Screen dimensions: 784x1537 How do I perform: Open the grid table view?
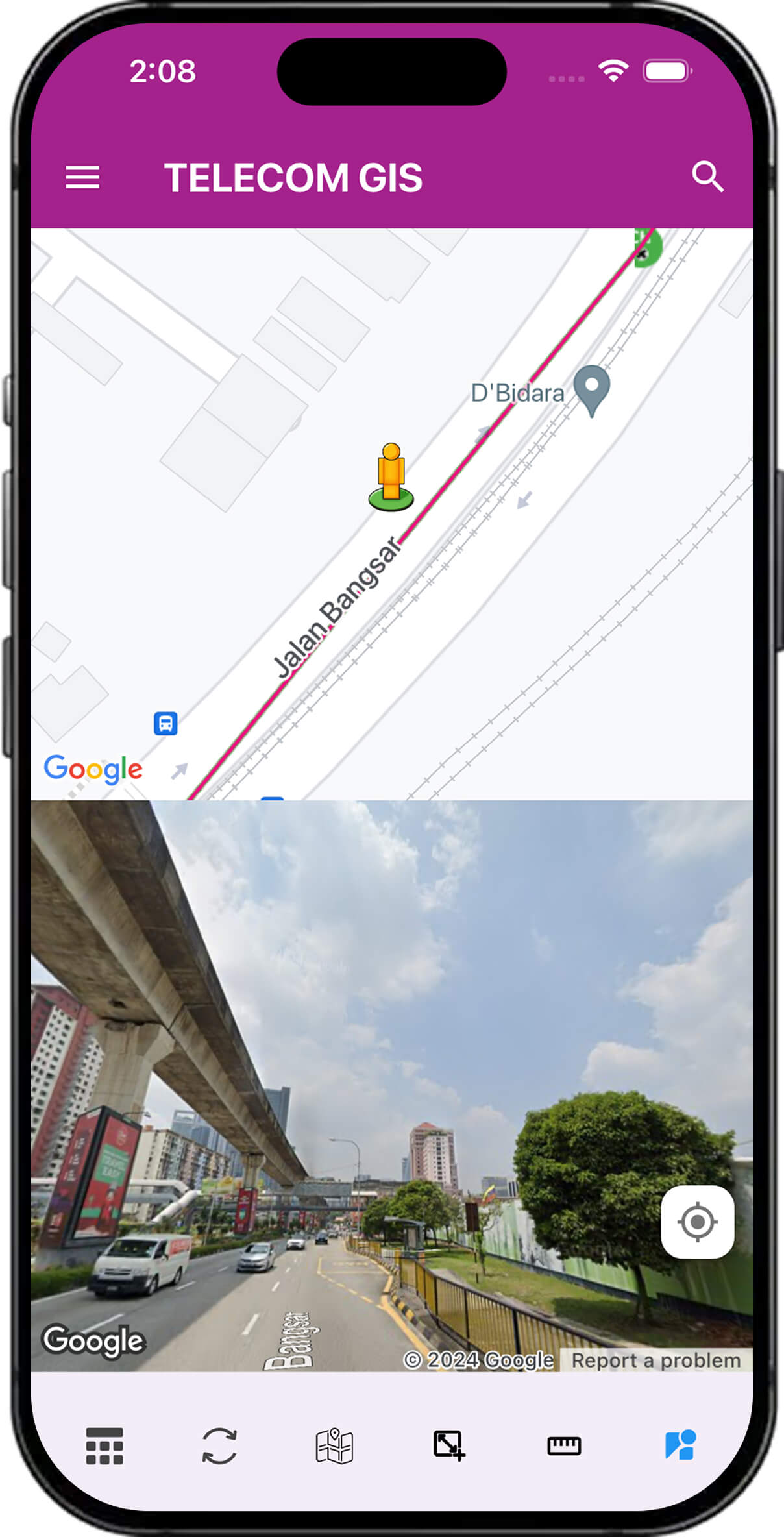coord(104,1446)
